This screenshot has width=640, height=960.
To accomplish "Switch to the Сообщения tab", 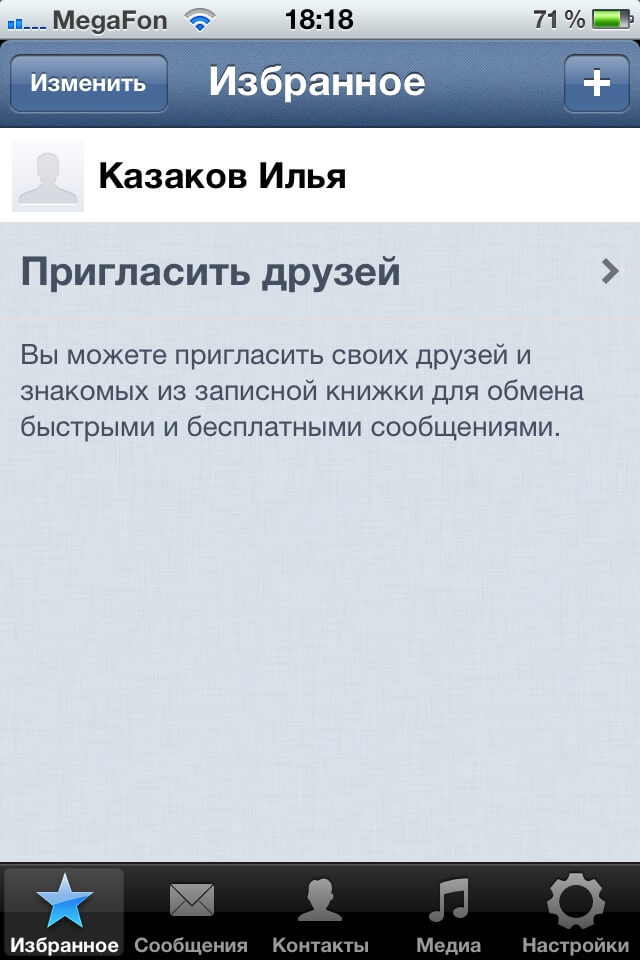I will pyautogui.click(x=191, y=912).
